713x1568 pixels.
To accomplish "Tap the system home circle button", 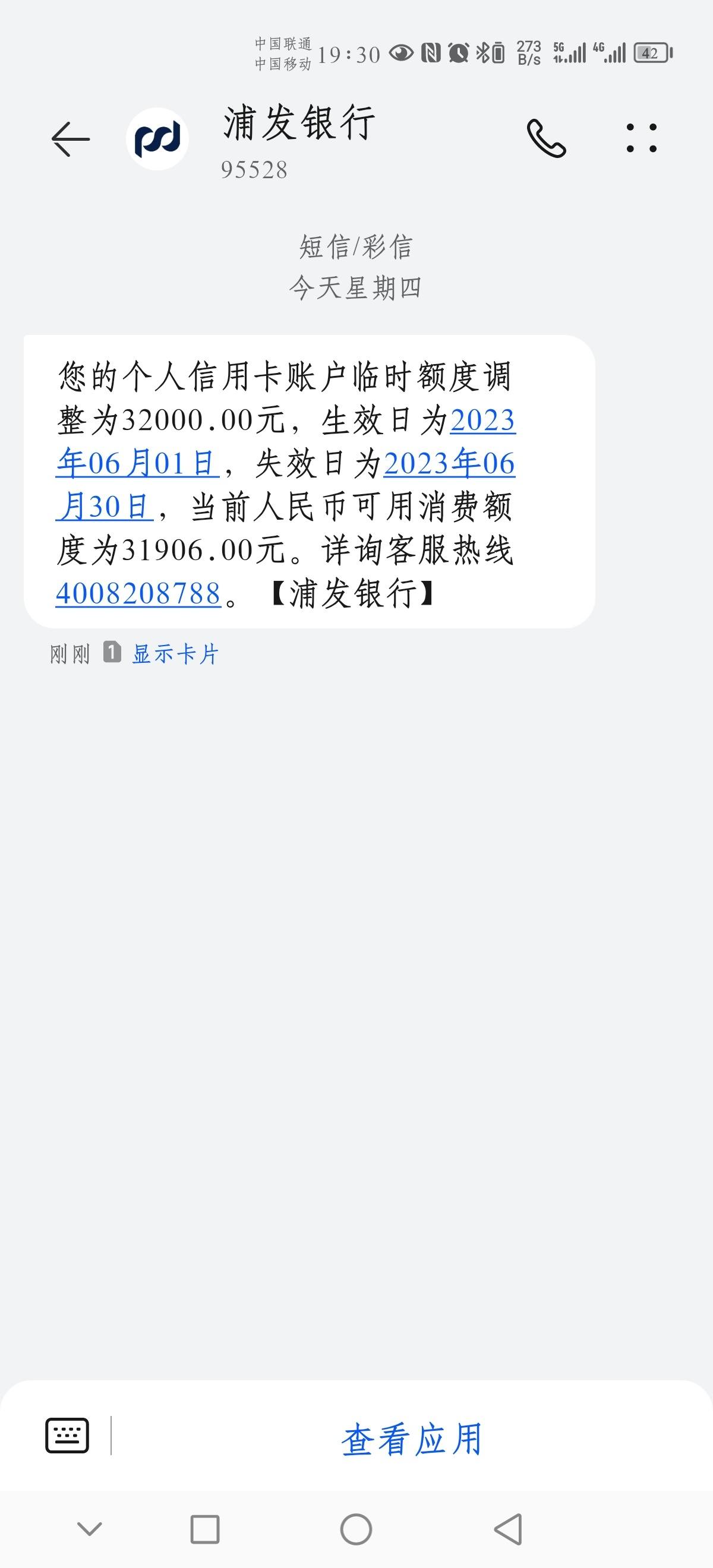I will pyautogui.click(x=356, y=1529).
